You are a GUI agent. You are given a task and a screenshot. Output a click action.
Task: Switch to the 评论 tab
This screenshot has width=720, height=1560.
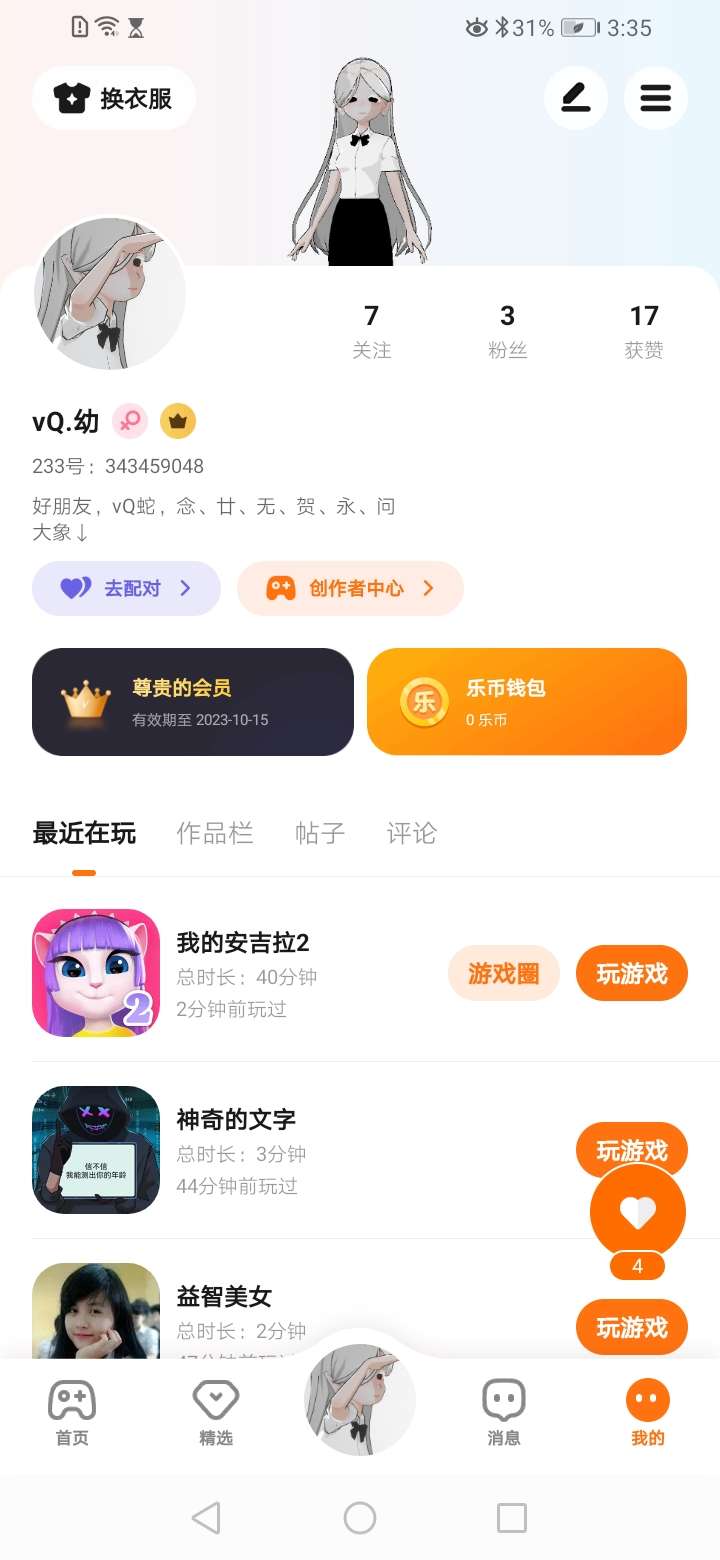[412, 833]
